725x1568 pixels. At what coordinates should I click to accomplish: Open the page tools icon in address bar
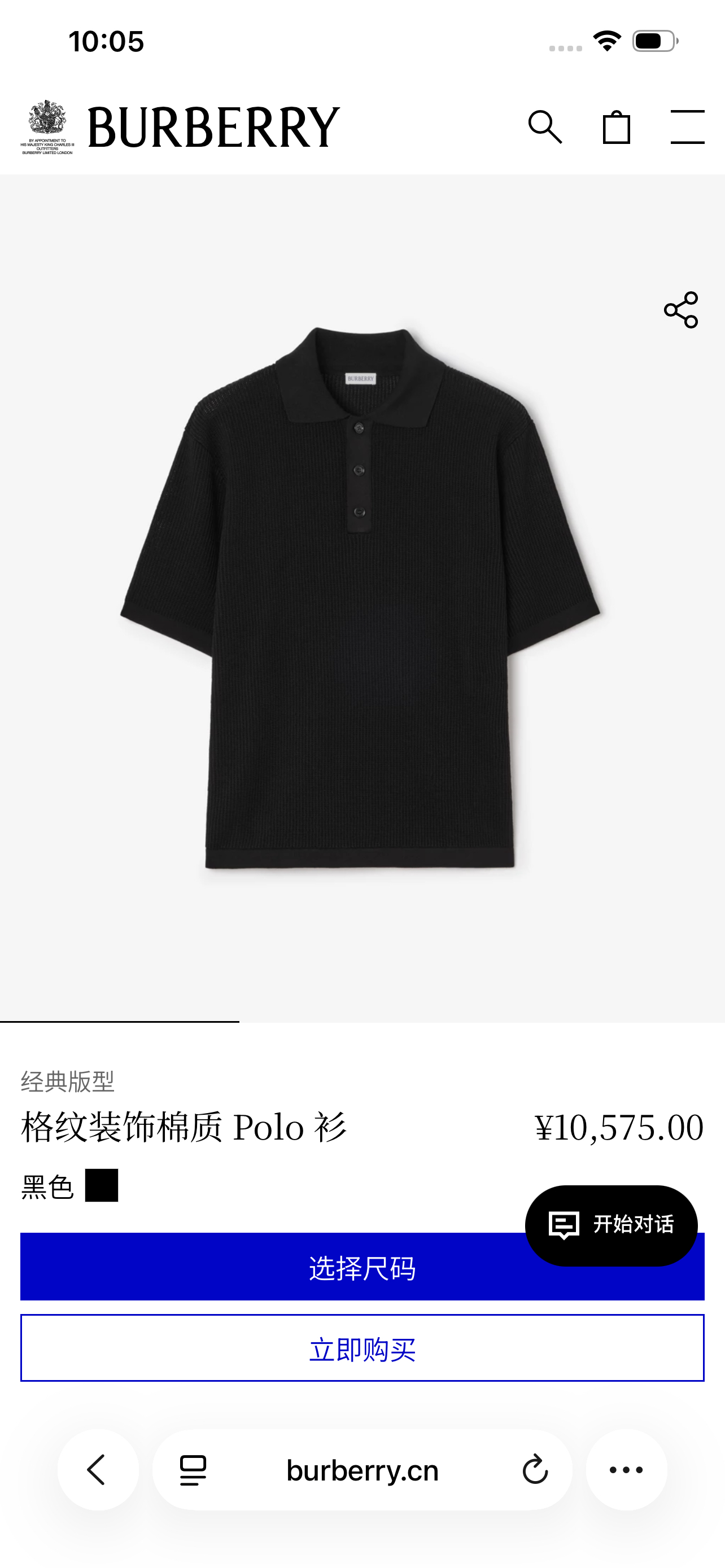click(193, 1470)
